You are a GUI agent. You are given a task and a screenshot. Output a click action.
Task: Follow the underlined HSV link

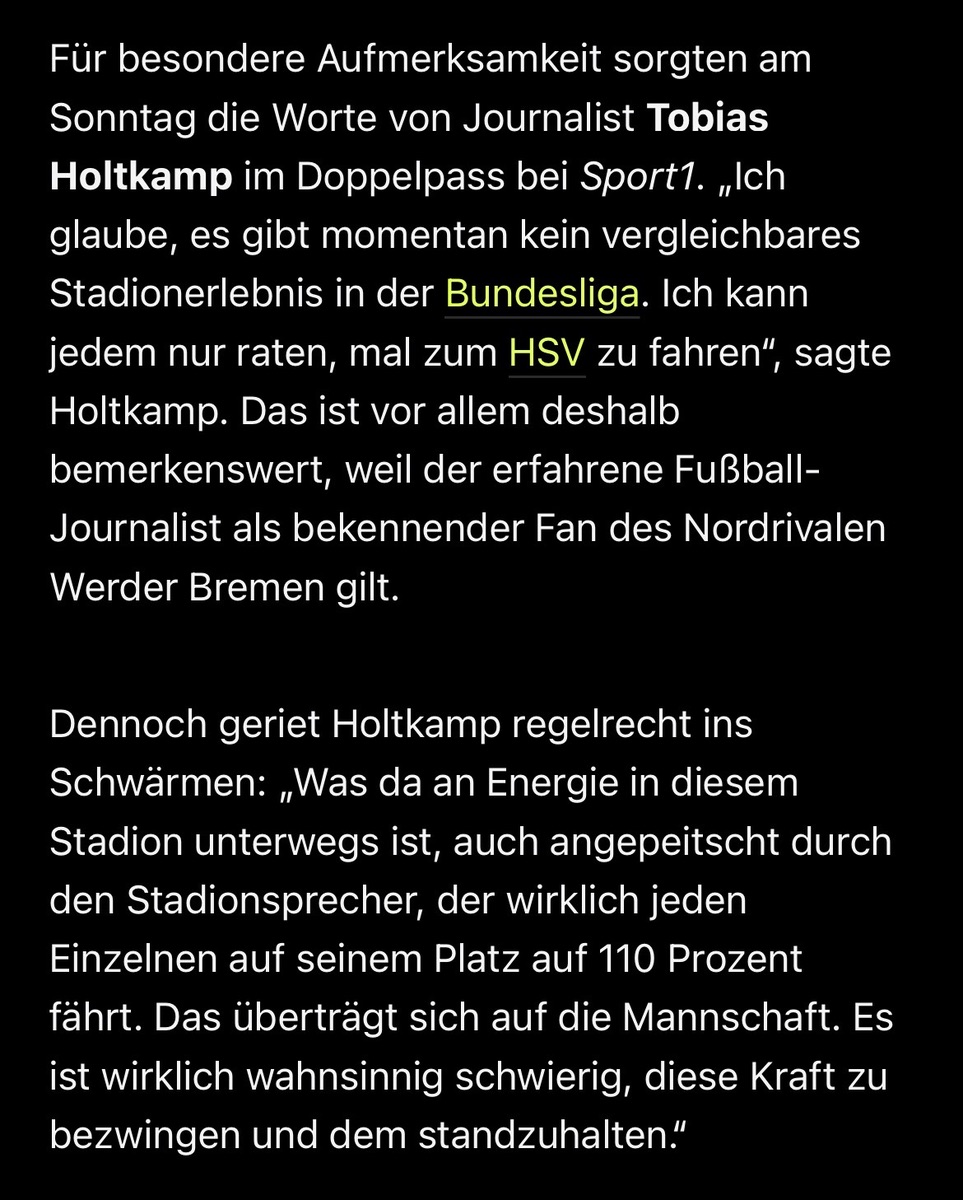[546, 354]
